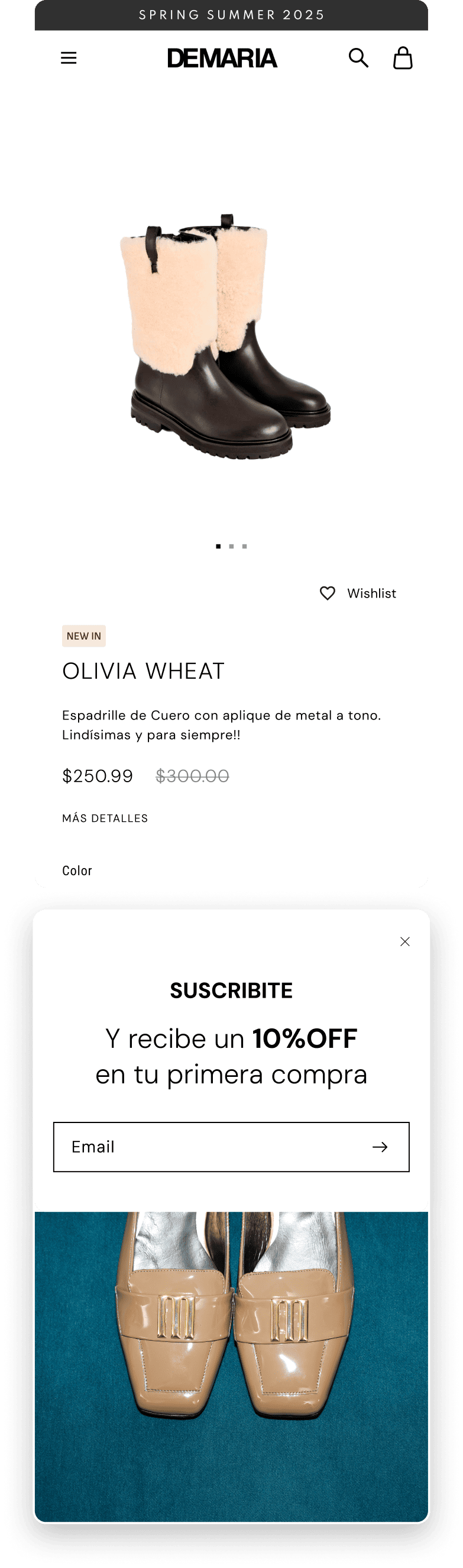Open the search icon
463x1568 pixels.
tap(358, 59)
